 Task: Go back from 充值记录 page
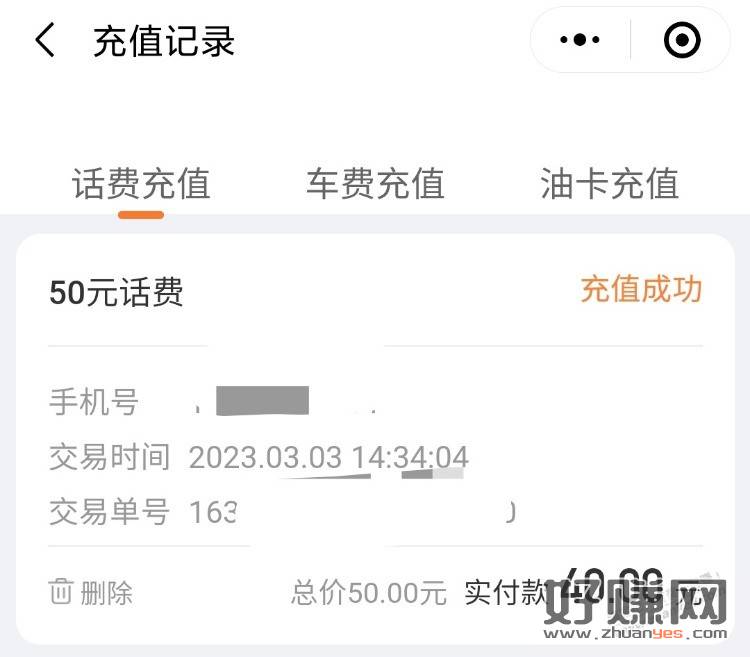[45, 41]
